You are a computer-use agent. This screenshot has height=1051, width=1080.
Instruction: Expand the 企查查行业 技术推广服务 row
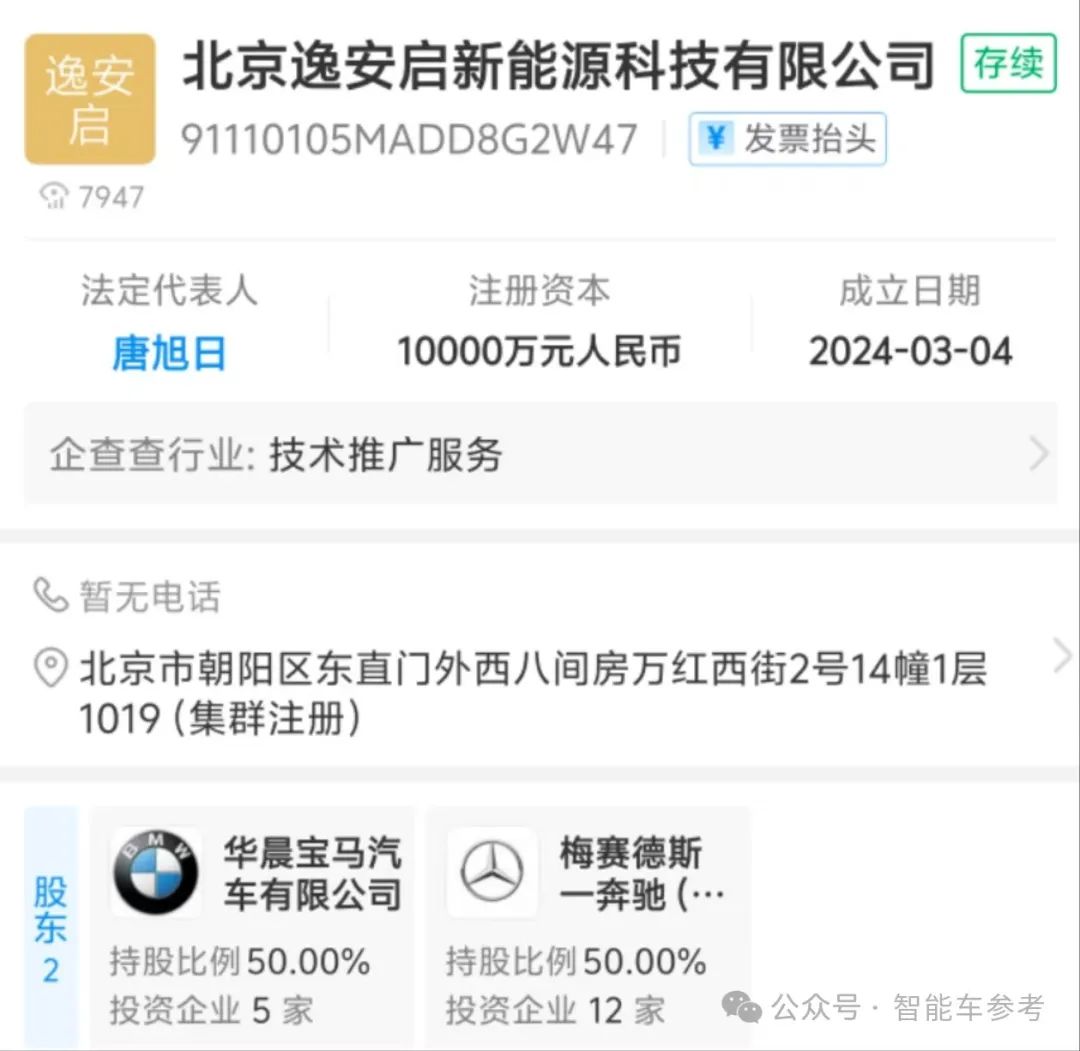540,455
